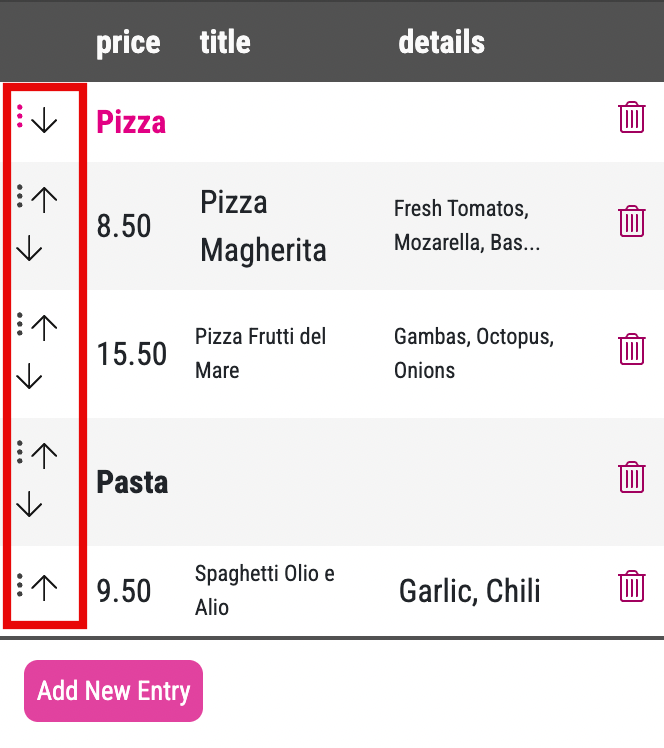Move Pizza Magherita down one row
Screen dimensions: 664x748
click(30, 249)
